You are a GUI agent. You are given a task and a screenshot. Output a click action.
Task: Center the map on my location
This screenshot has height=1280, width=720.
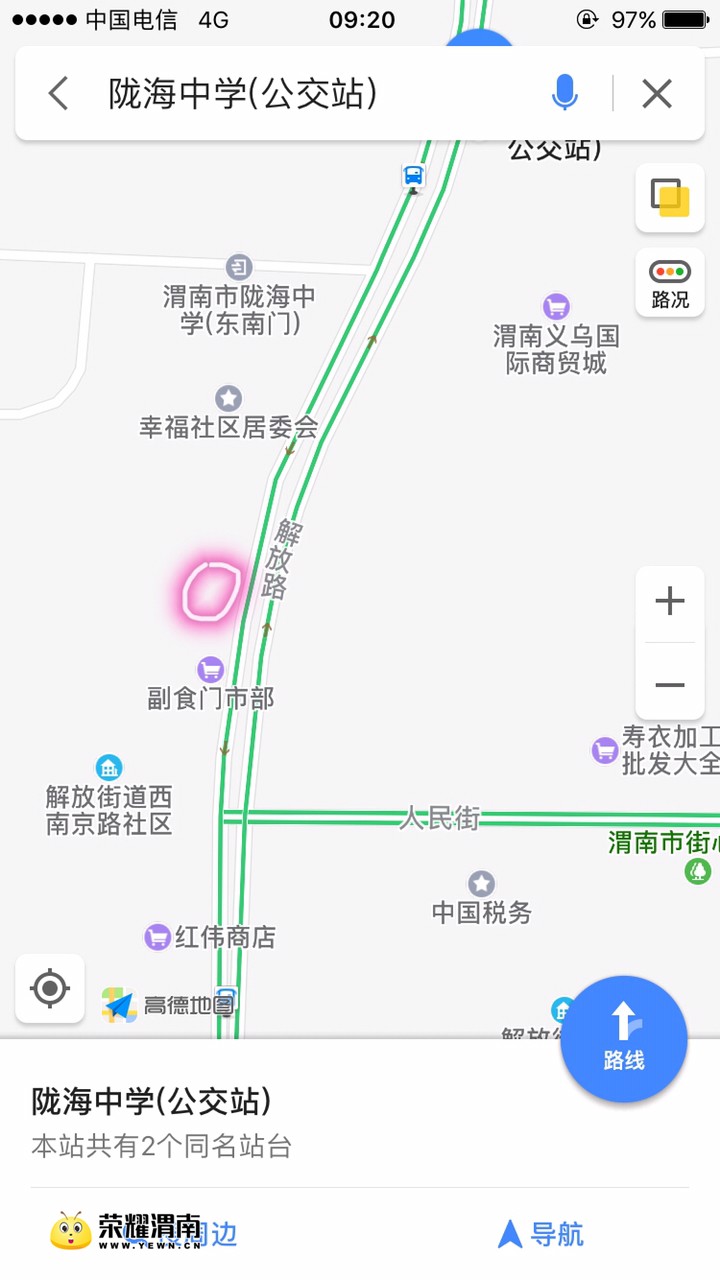[x=50, y=989]
